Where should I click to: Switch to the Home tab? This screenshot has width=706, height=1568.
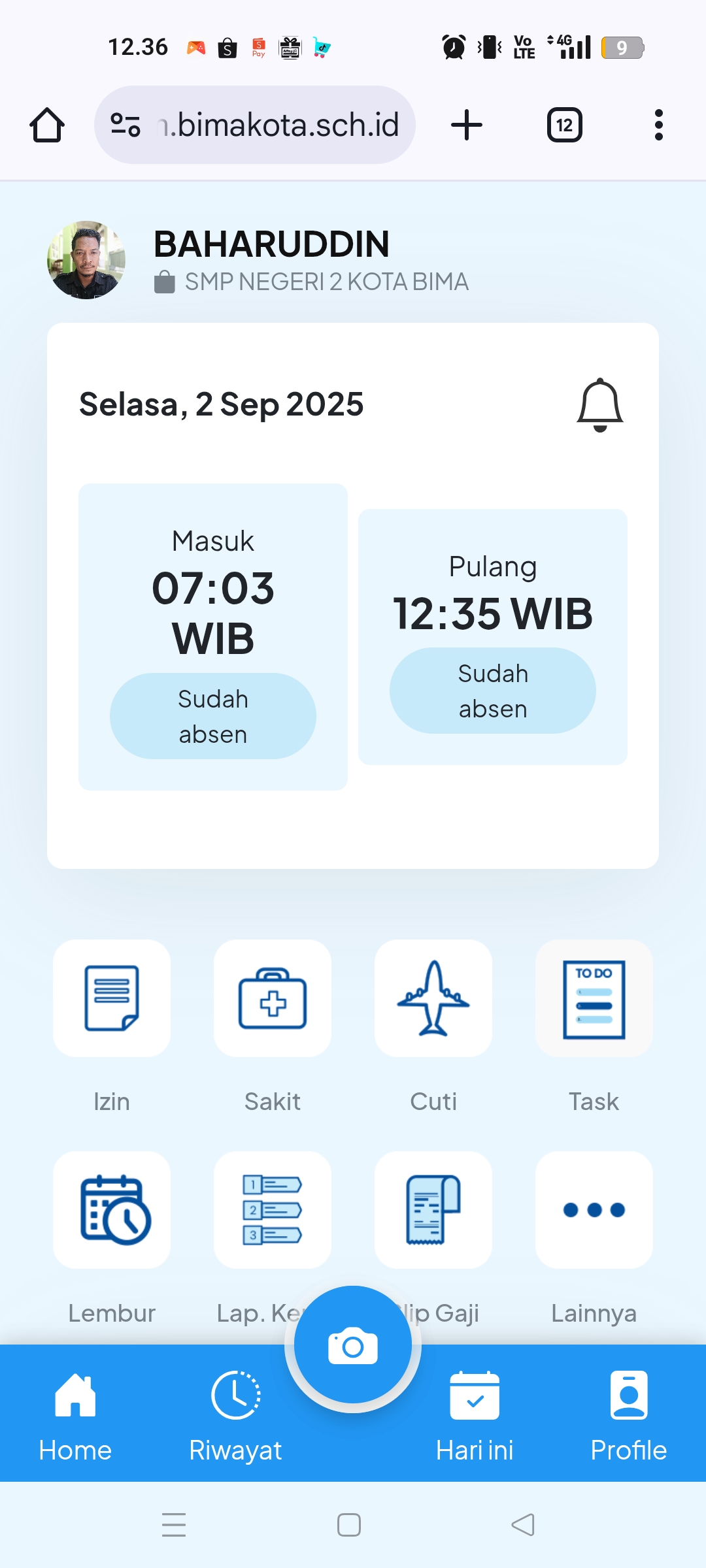(x=75, y=1416)
